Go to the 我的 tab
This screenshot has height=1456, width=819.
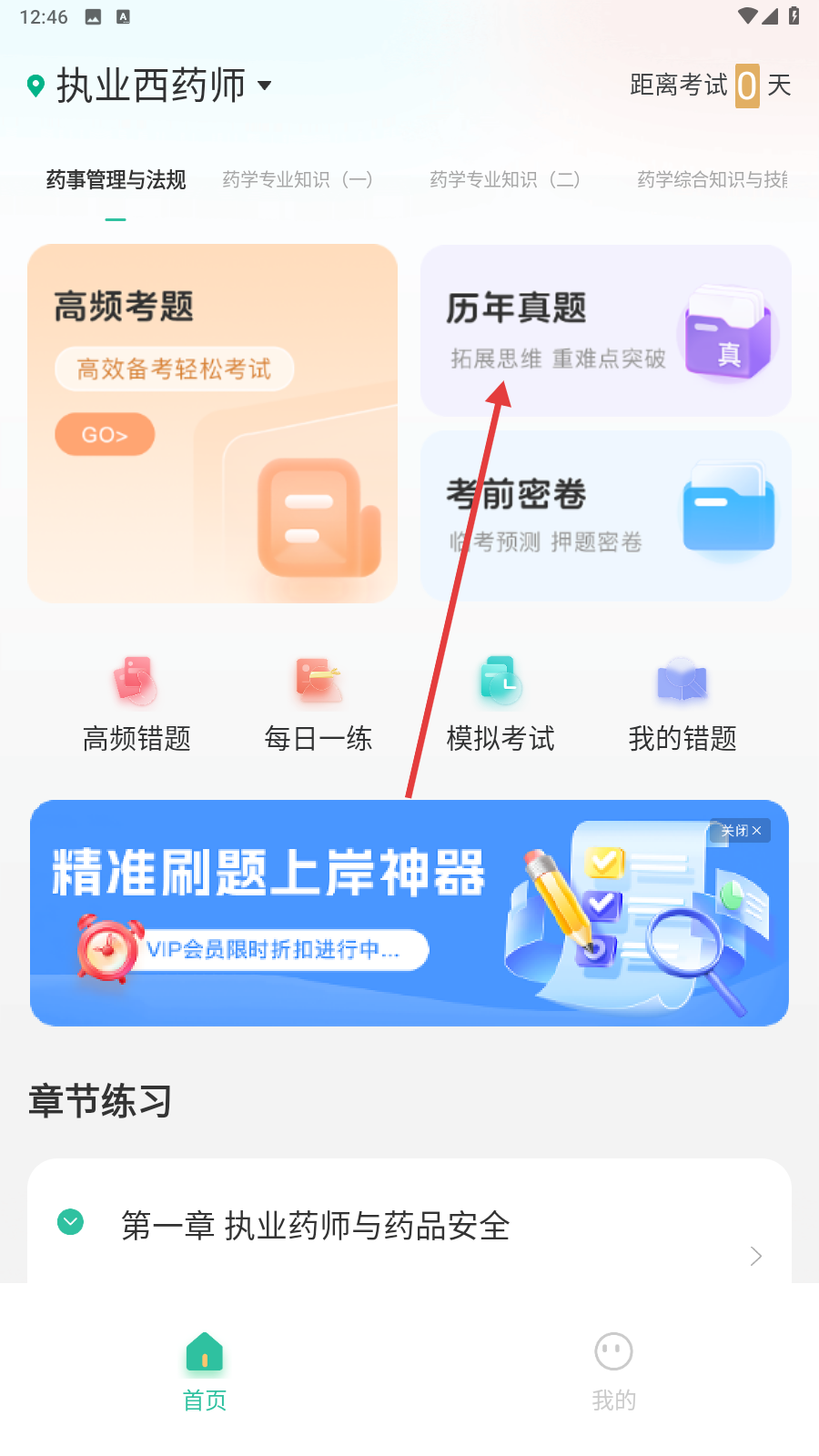pyautogui.click(x=613, y=1372)
